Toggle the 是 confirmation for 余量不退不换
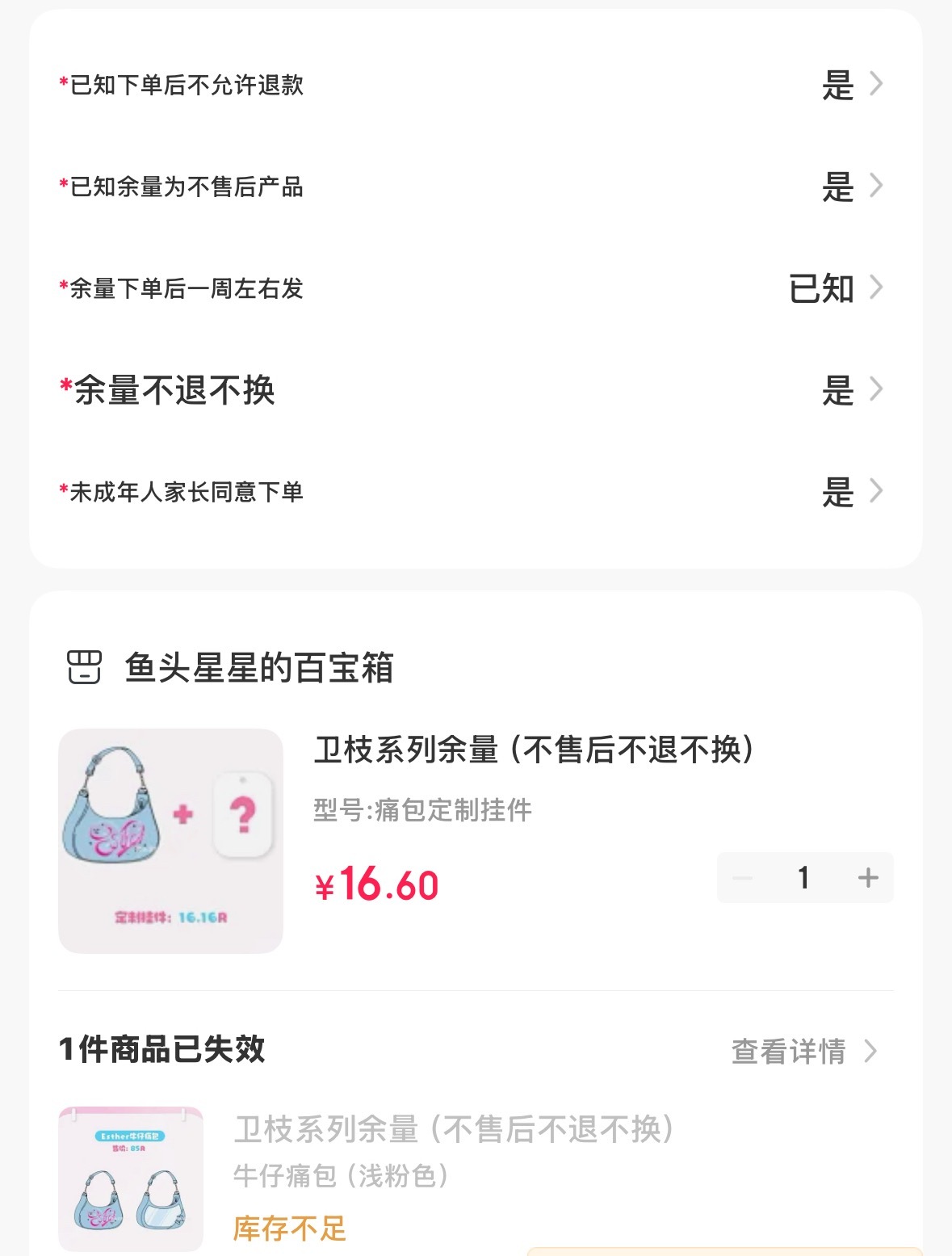Viewport: 952px width, 1256px height. coord(838,391)
